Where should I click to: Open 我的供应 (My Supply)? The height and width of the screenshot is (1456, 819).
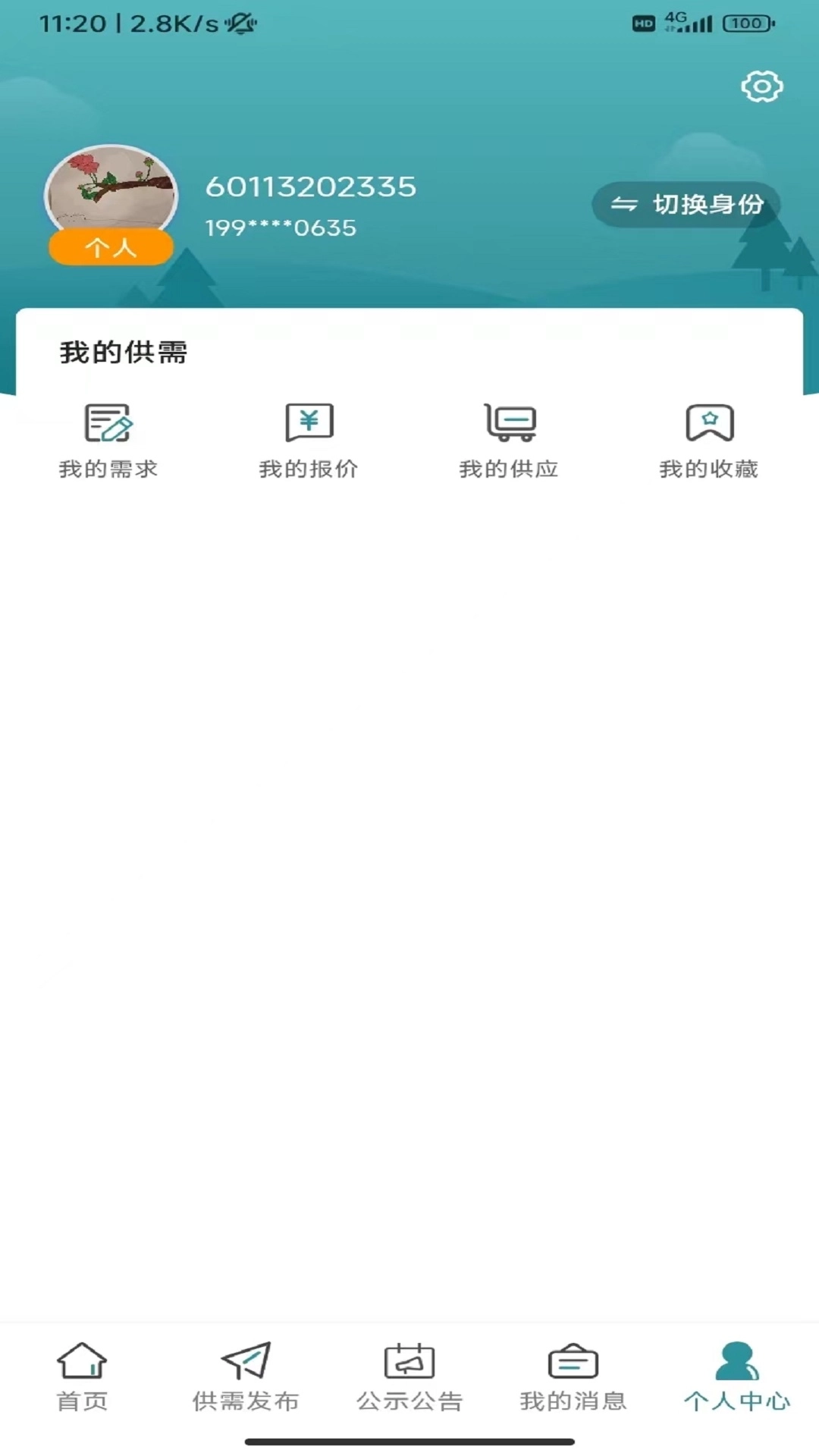pyautogui.click(x=510, y=440)
